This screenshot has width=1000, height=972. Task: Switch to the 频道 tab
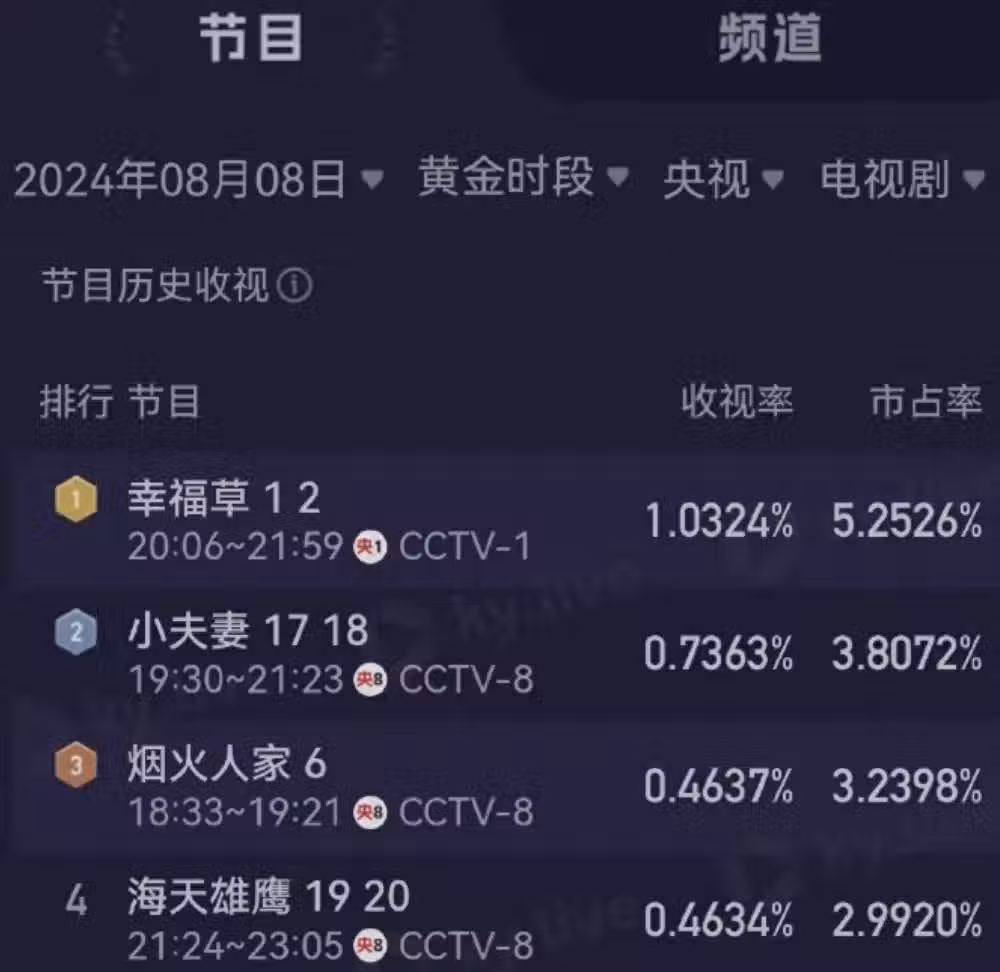pyautogui.click(x=769, y=38)
